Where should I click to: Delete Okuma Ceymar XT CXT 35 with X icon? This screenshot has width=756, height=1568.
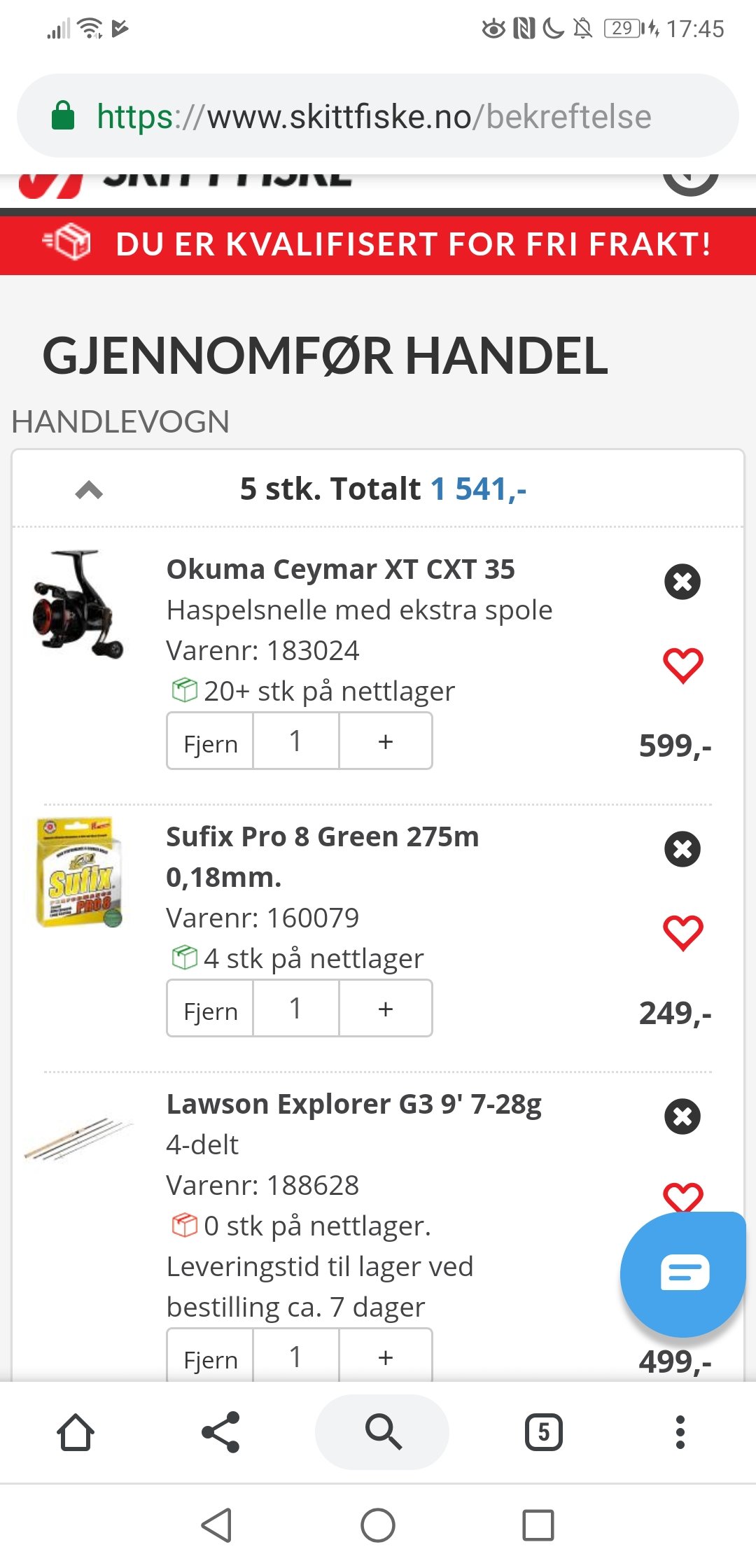[x=682, y=582]
